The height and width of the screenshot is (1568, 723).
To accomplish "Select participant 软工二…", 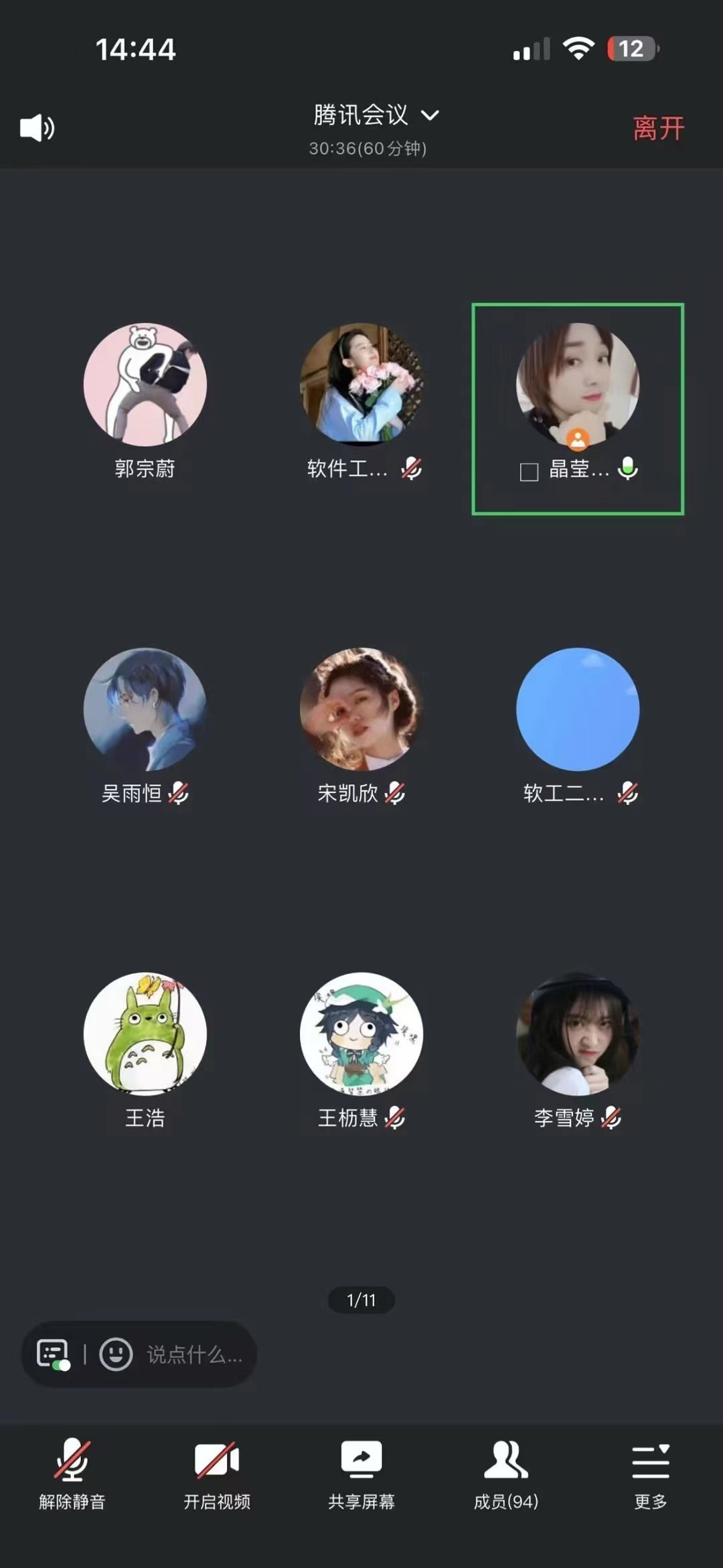I will pos(578,709).
